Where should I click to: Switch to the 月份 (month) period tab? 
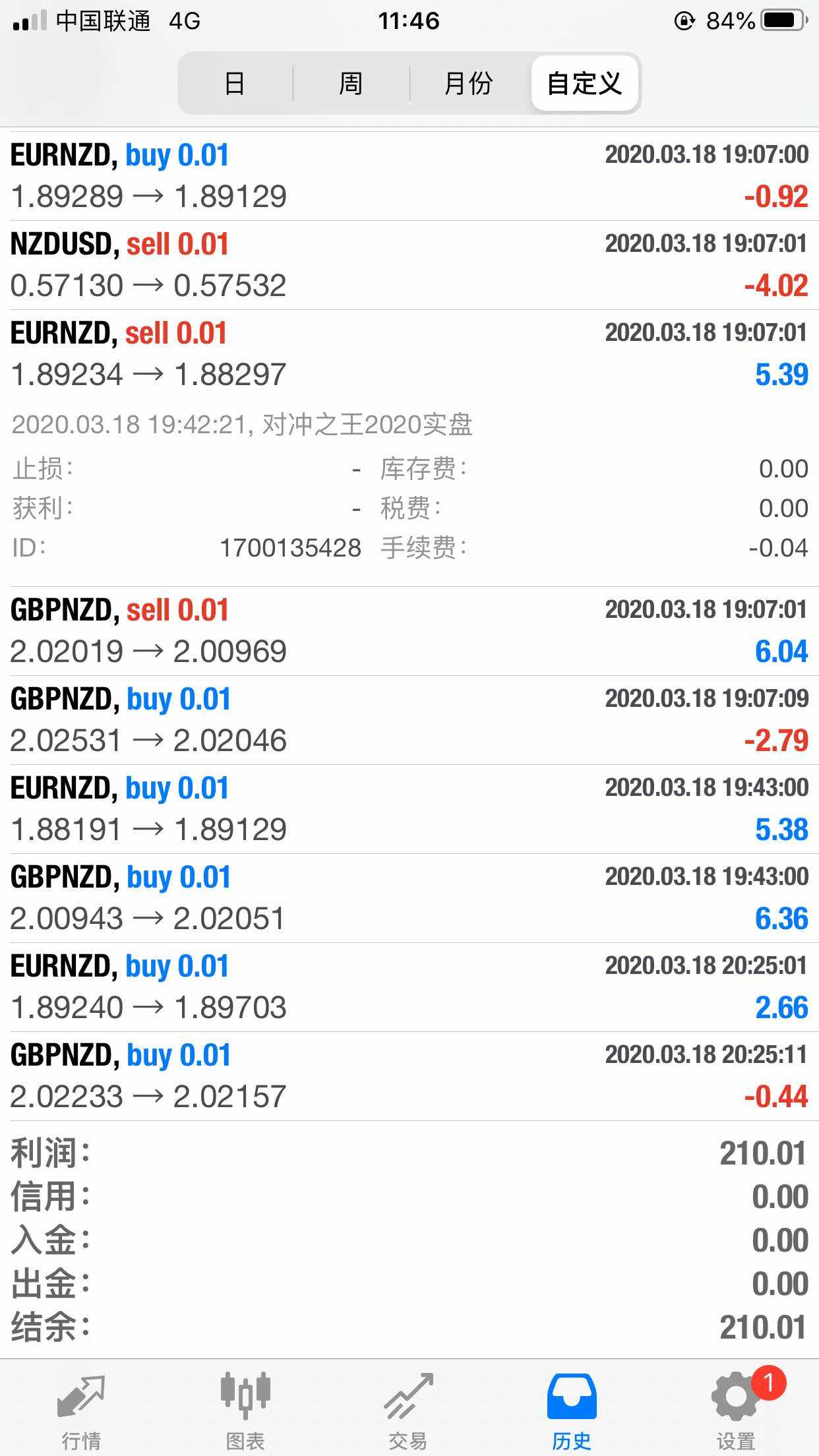468,84
